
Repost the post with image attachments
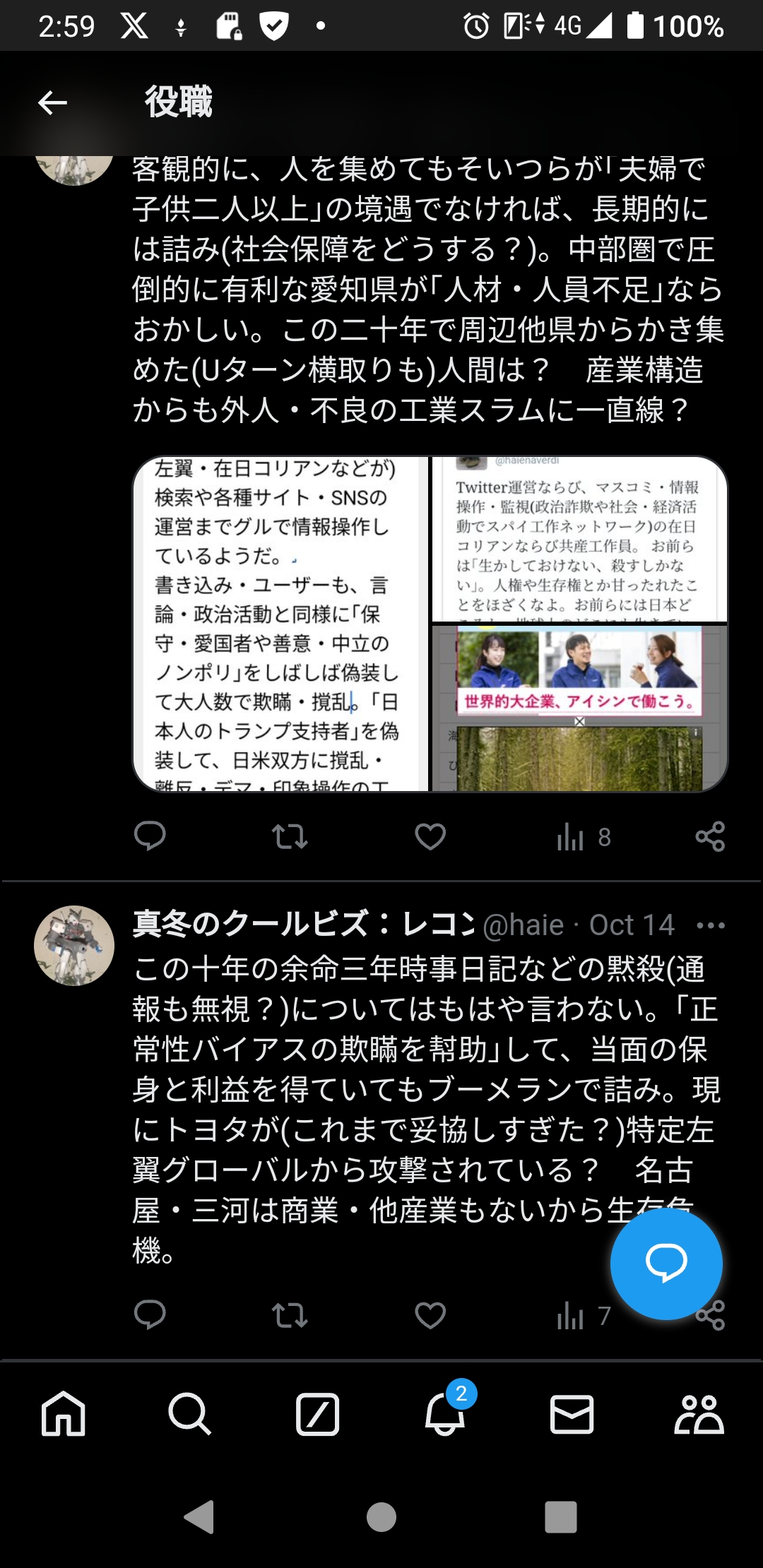pos(290,837)
